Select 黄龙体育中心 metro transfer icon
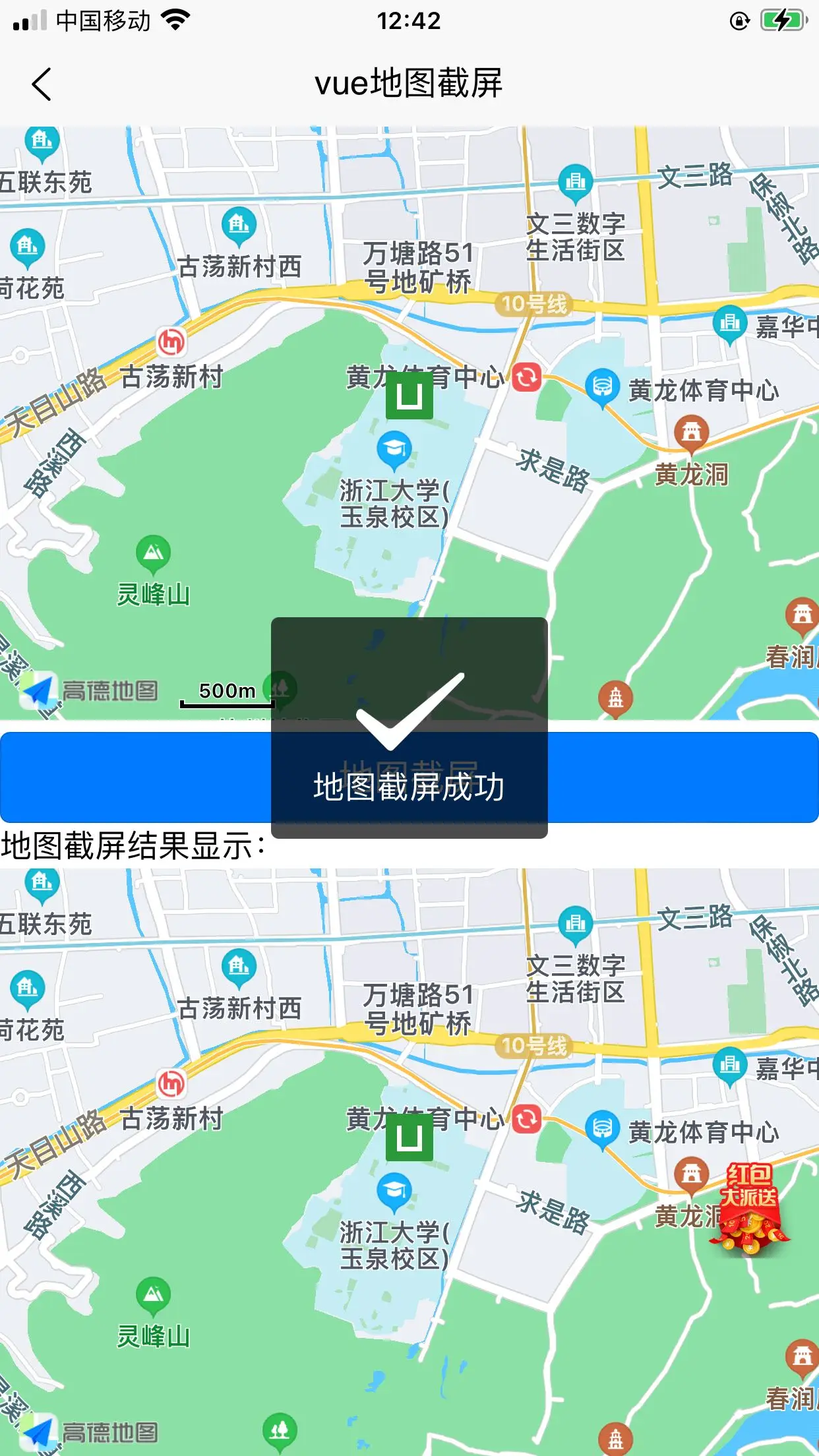This screenshot has width=819, height=1456. [527, 377]
